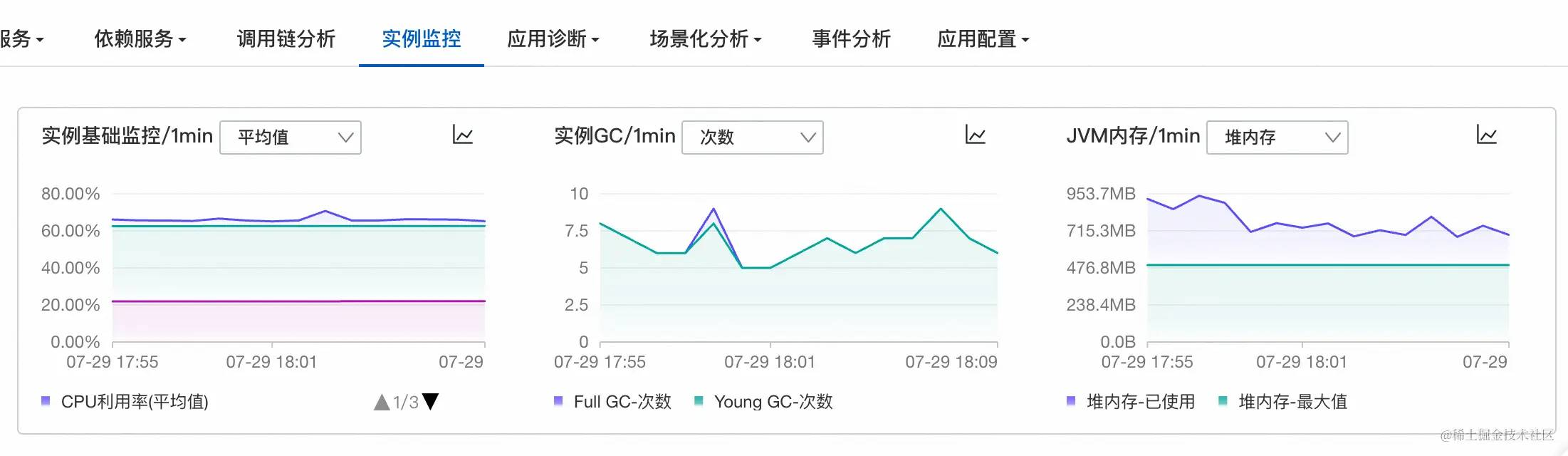Image resolution: width=1568 pixels, height=456 pixels.
Task: Go to previous legend page arrow
Action: pos(382,402)
